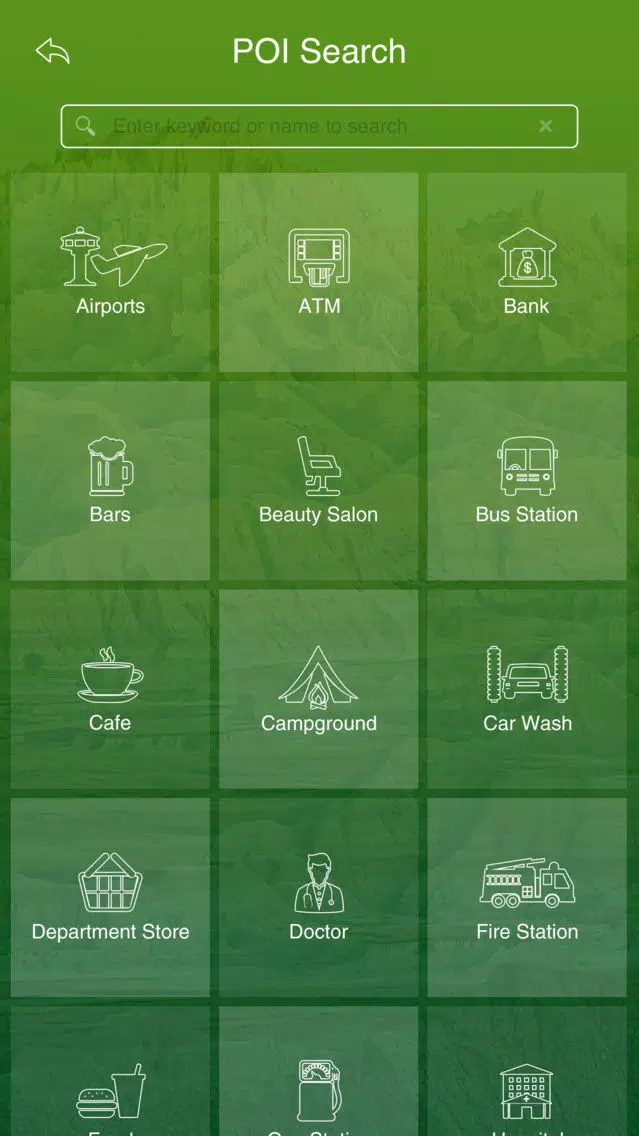639x1136 pixels.
Task: Open the Bars category
Action: (x=110, y=480)
